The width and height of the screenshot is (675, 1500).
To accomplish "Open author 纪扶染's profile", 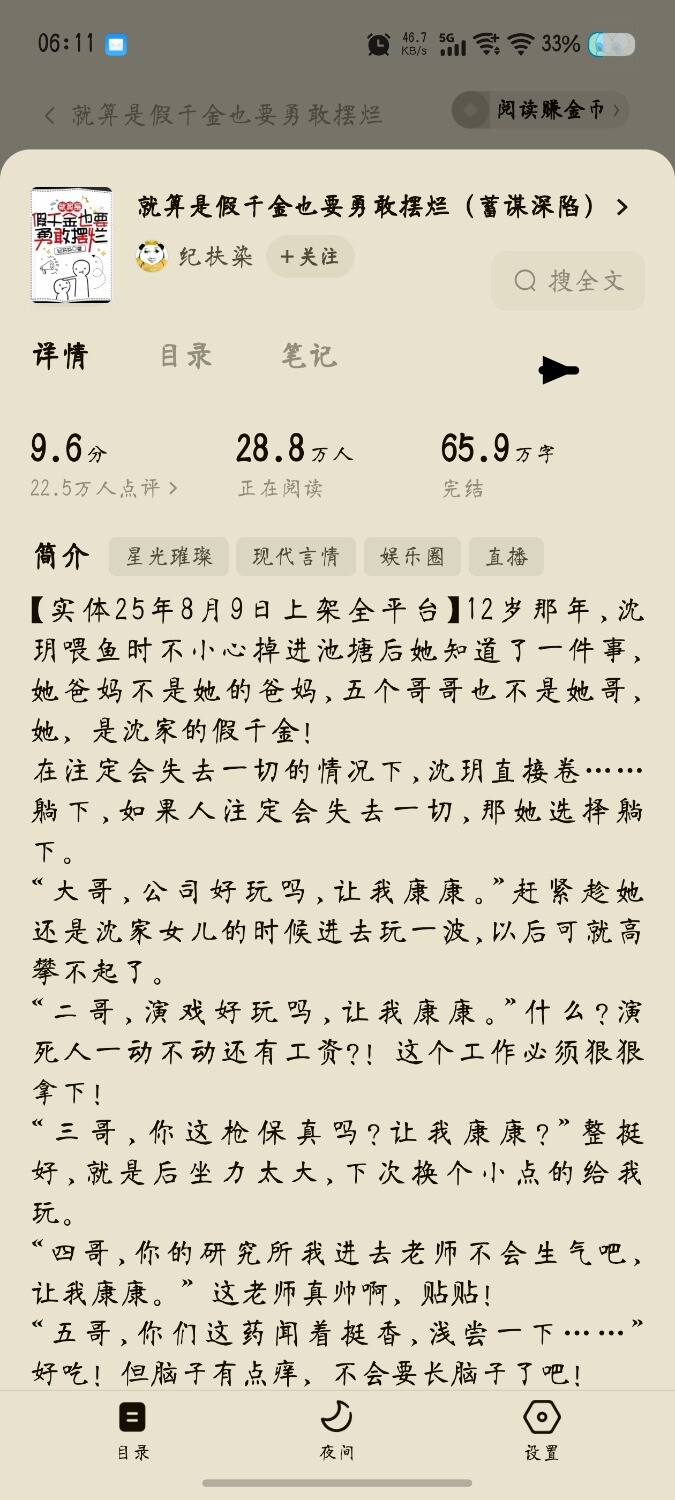I will point(215,257).
